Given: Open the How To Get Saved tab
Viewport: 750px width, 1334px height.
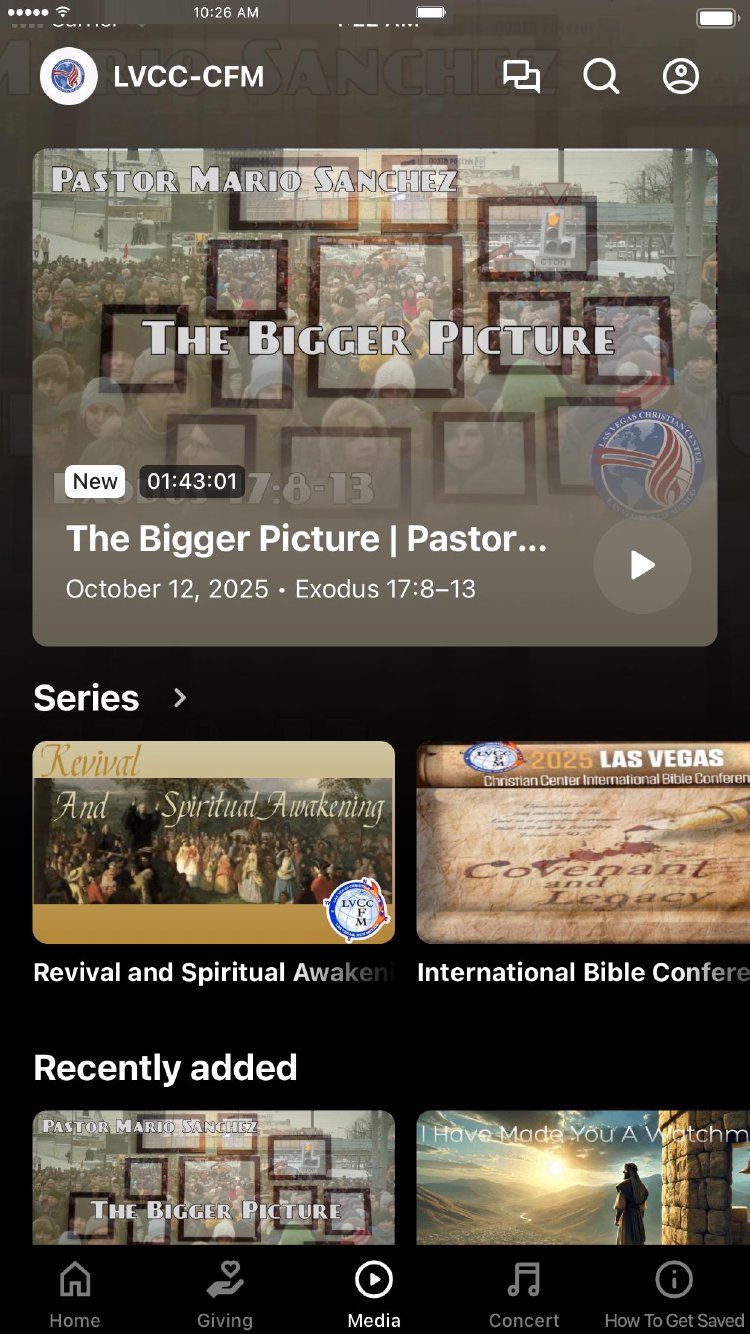Looking at the screenshot, I should coord(674,1294).
